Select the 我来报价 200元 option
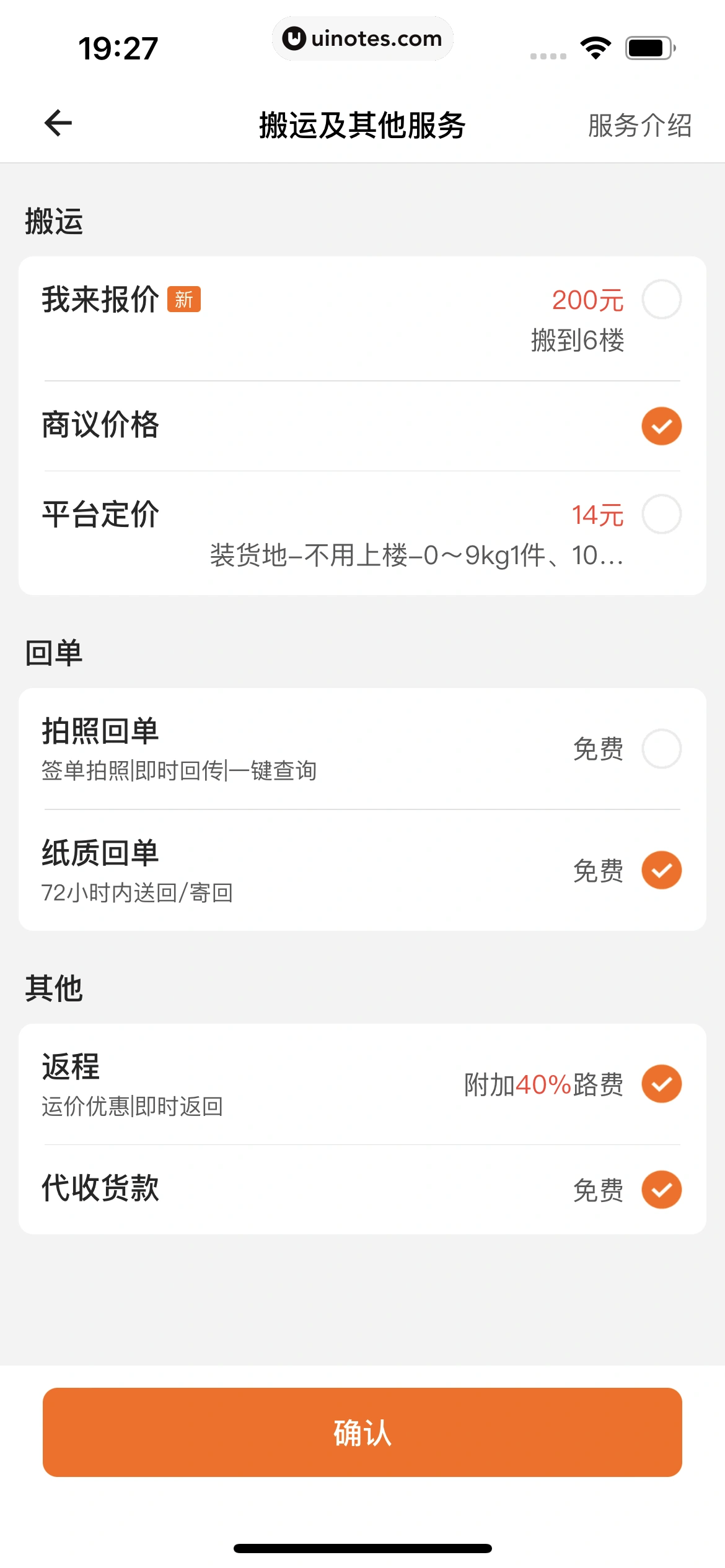The image size is (725, 1568). coord(661,300)
